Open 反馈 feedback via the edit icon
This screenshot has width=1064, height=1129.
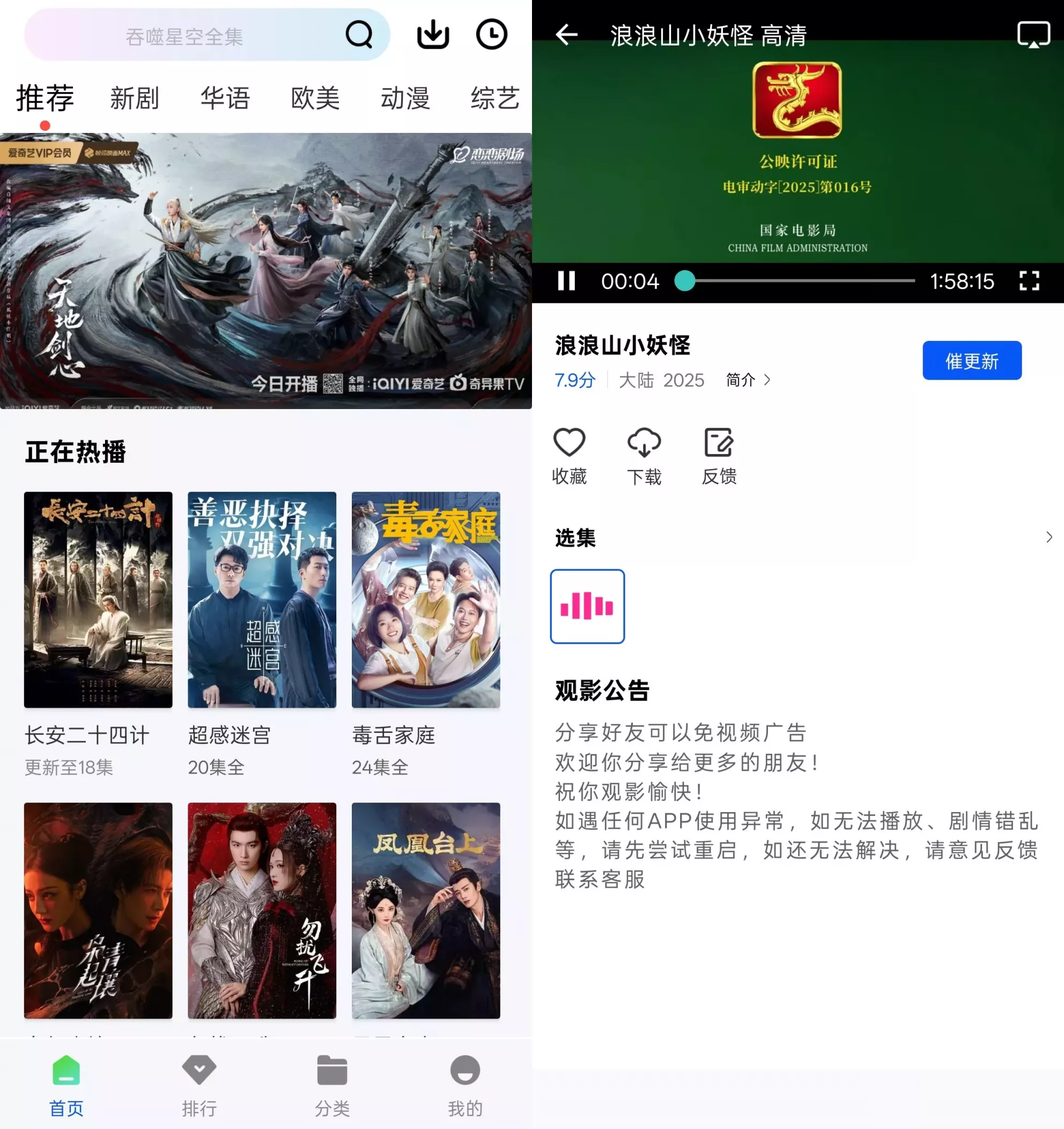click(x=719, y=442)
